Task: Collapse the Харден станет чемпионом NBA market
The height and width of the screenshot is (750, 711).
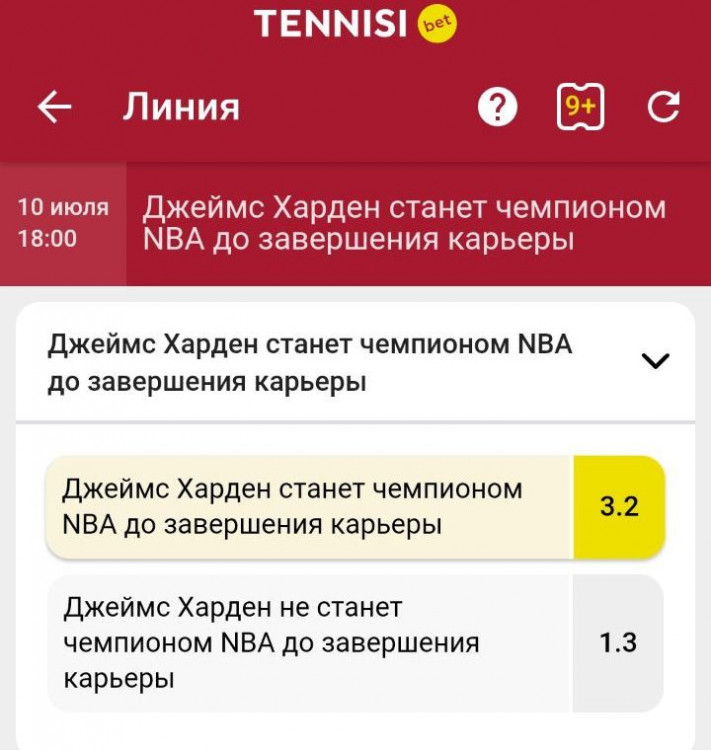Action: [x=655, y=361]
